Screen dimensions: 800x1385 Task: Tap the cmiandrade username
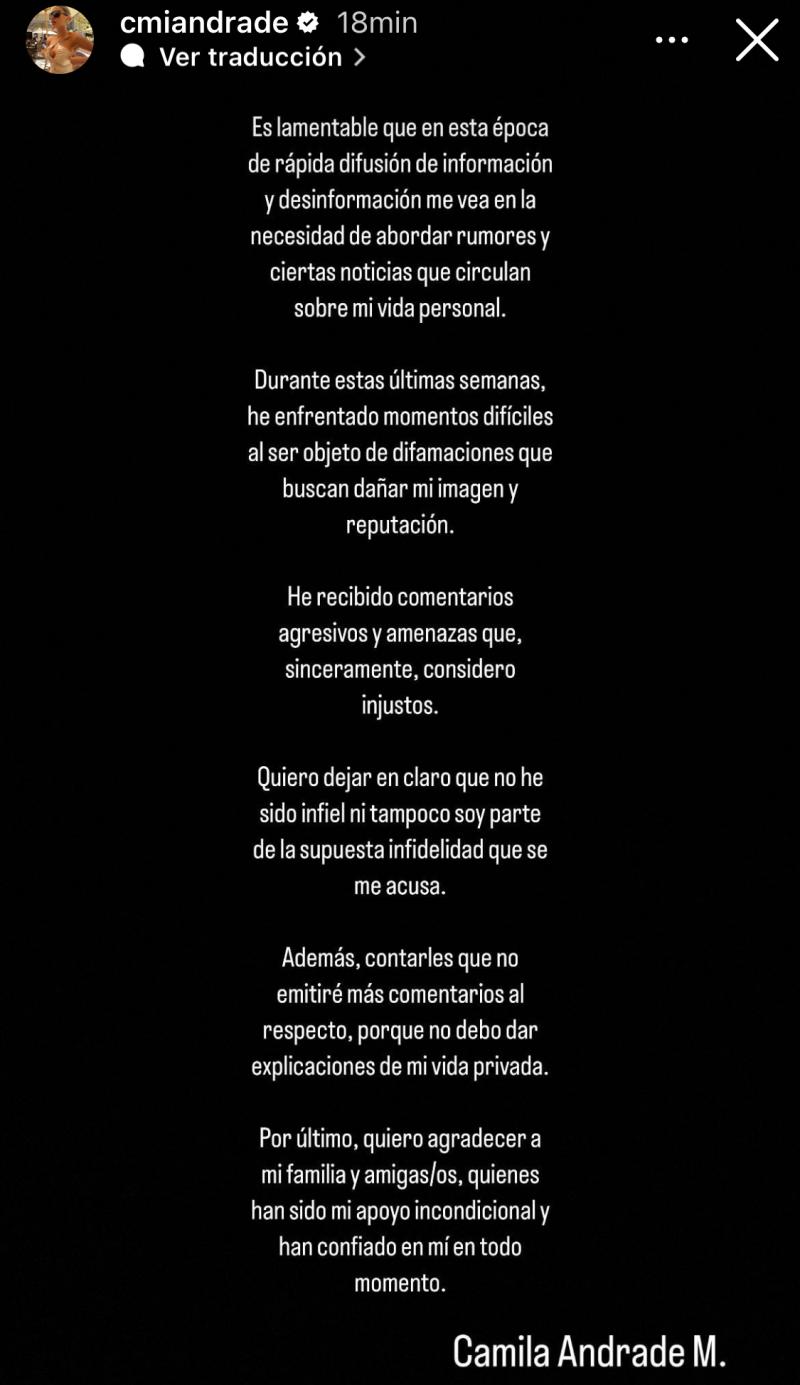tap(203, 22)
